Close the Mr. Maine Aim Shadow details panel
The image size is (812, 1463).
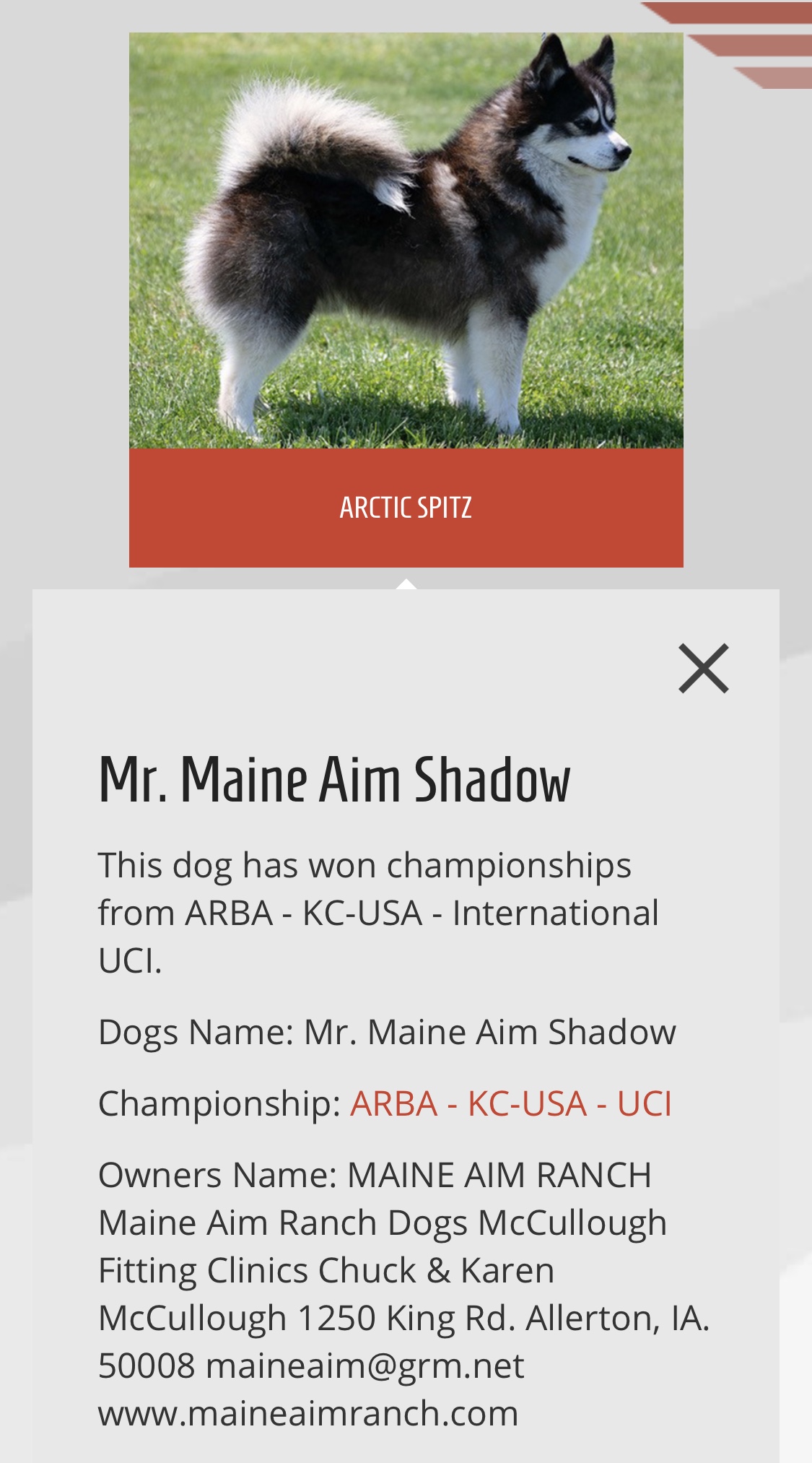(704, 669)
